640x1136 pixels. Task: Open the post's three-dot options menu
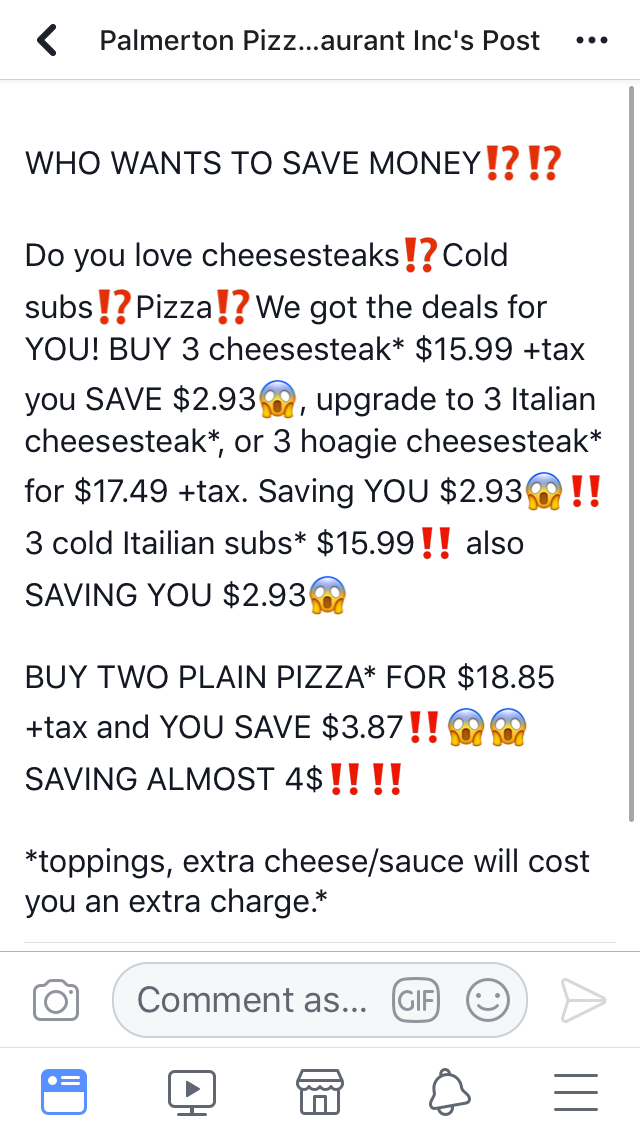point(592,41)
